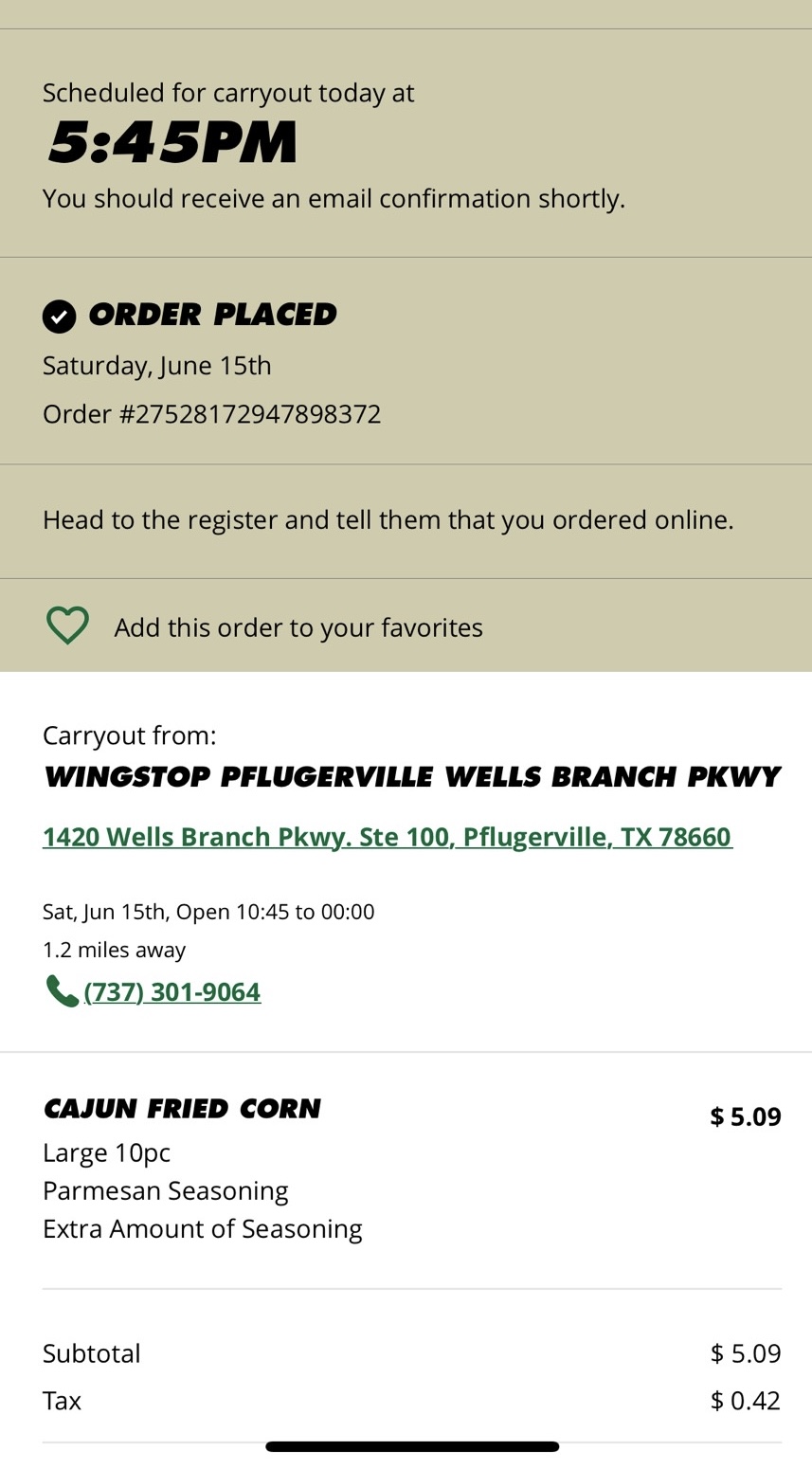Call the store at (737) 301-9064
This screenshot has height=1469, width=812.
tap(171, 991)
